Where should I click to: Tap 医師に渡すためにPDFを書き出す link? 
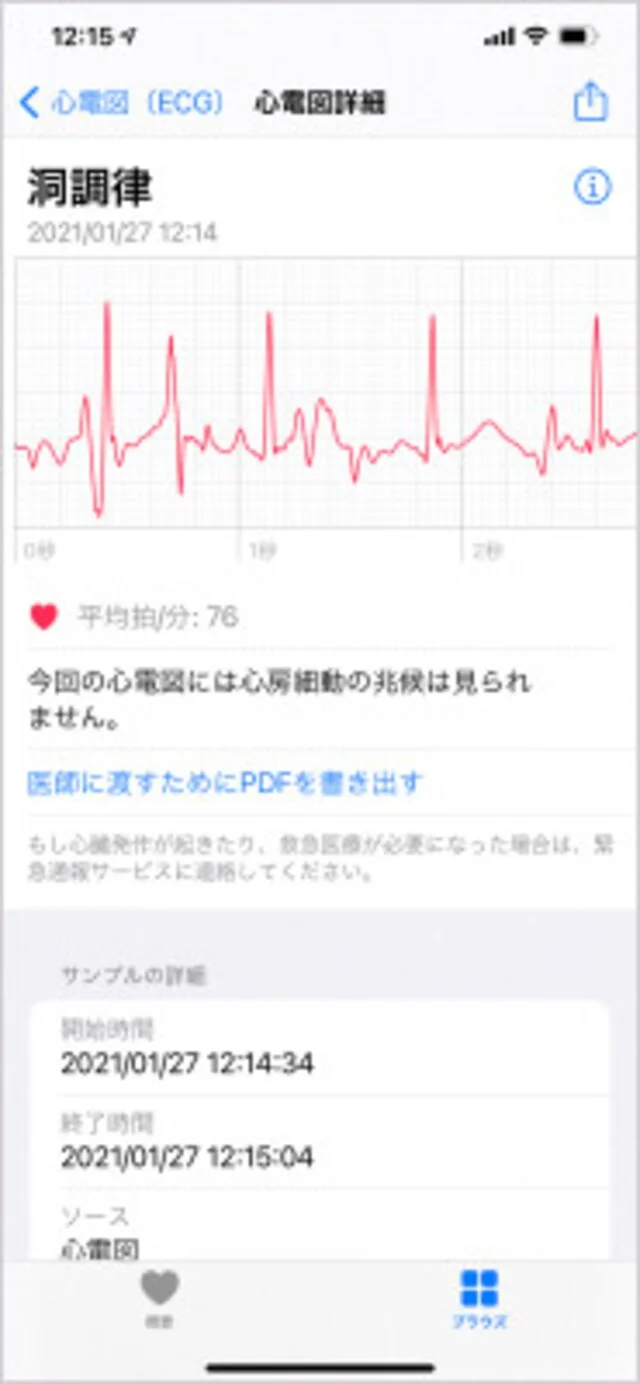[x=225, y=783]
